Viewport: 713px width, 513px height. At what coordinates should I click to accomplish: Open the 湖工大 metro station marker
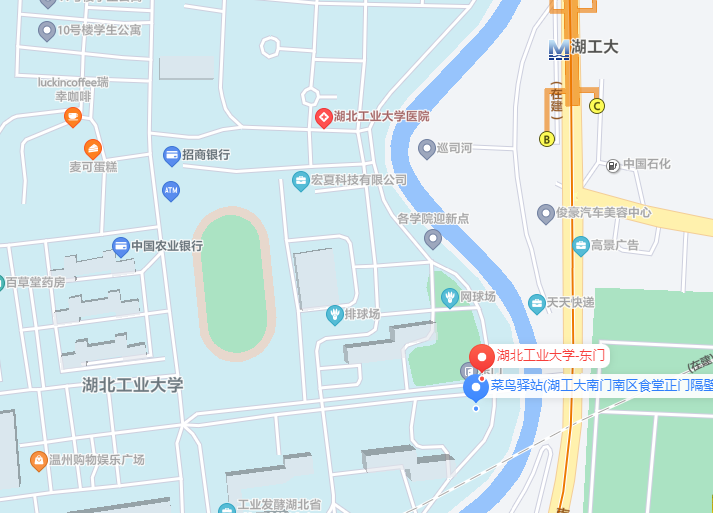[559, 48]
